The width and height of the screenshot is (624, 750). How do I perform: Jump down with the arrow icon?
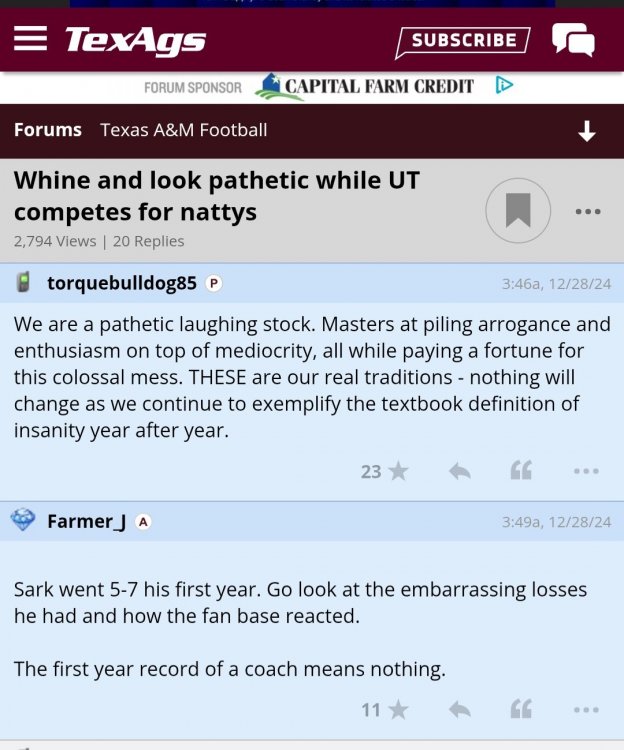pyautogui.click(x=587, y=131)
